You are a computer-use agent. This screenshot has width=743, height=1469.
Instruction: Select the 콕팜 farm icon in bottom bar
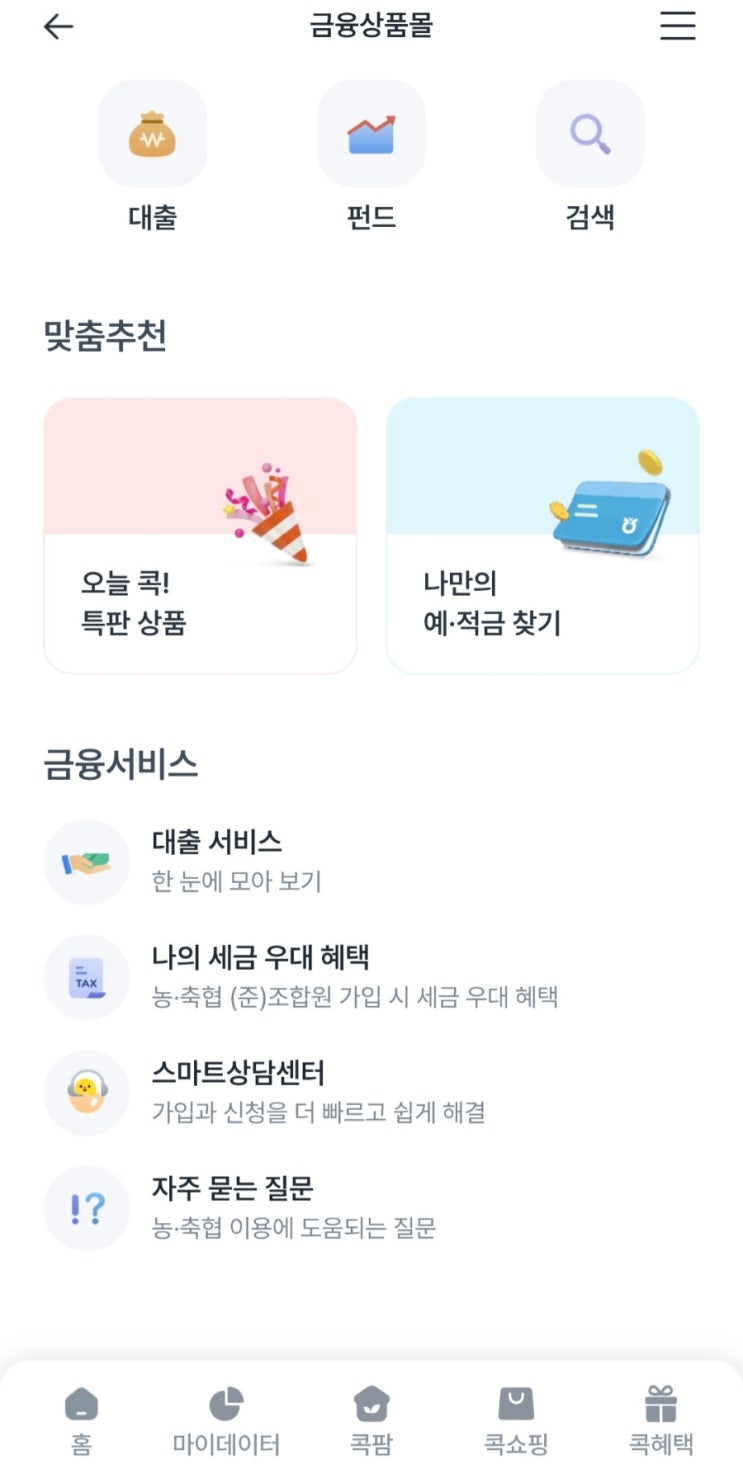[371, 1404]
